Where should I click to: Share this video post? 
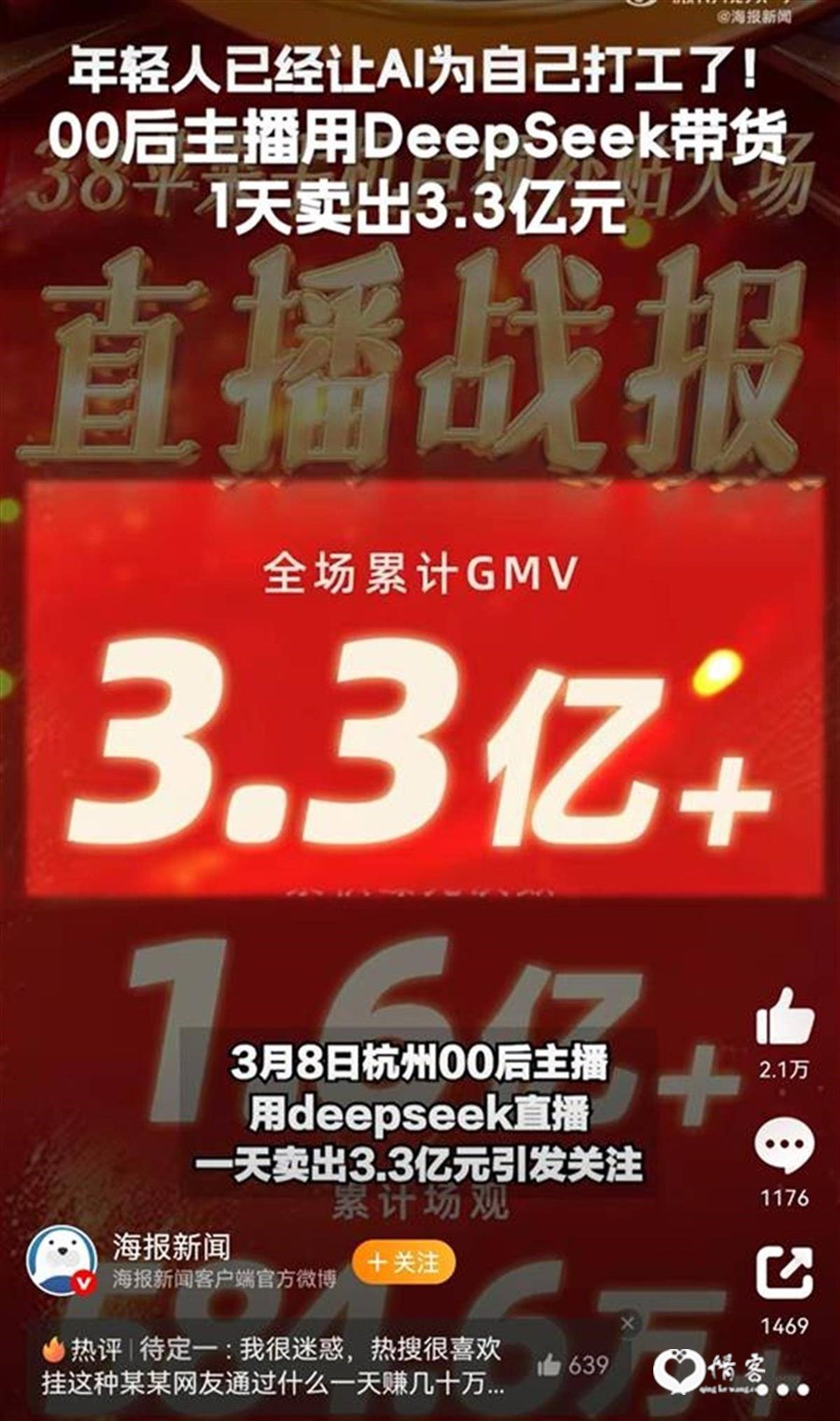784,1273
